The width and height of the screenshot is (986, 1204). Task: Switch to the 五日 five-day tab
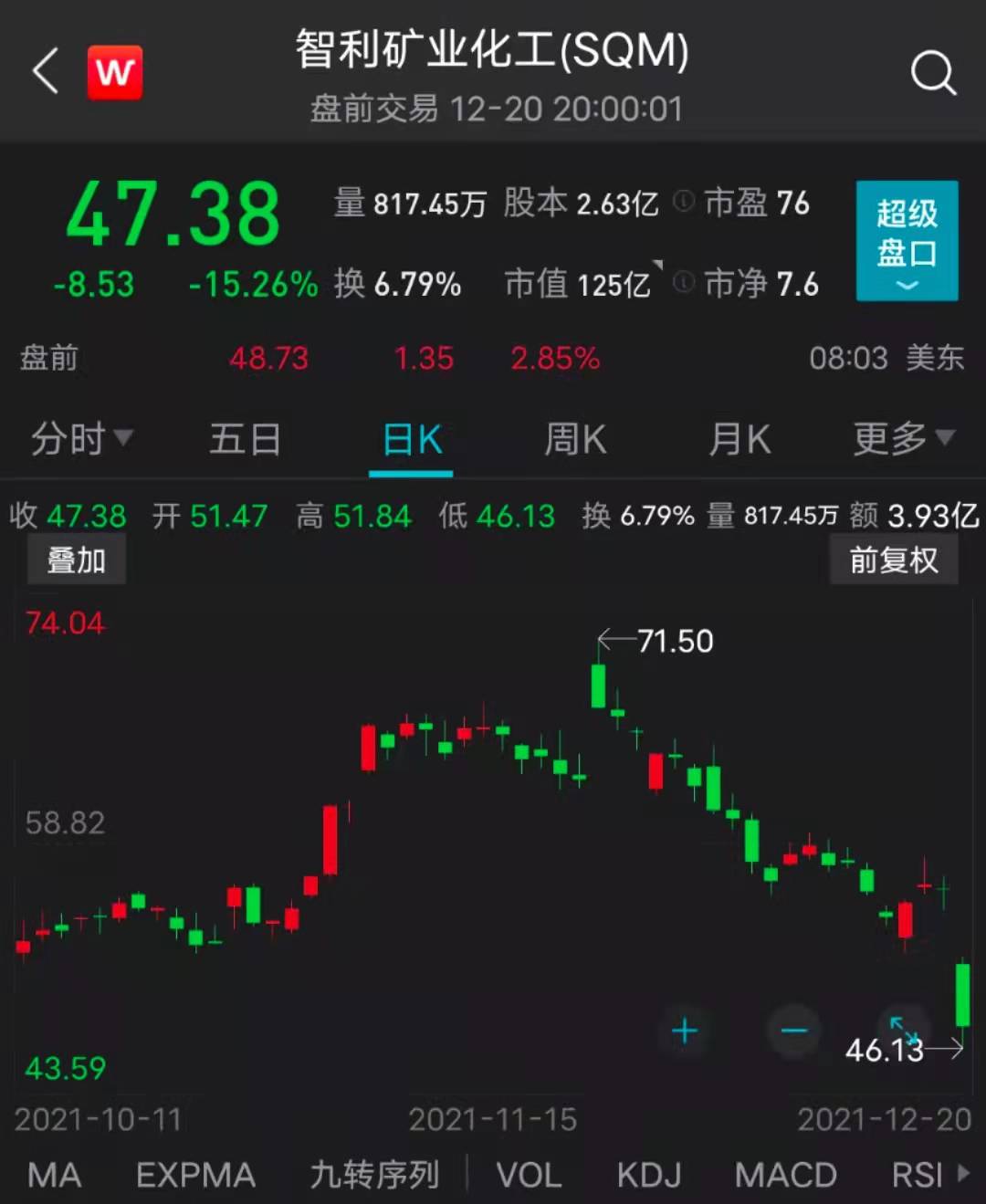click(x=245, y=440)
